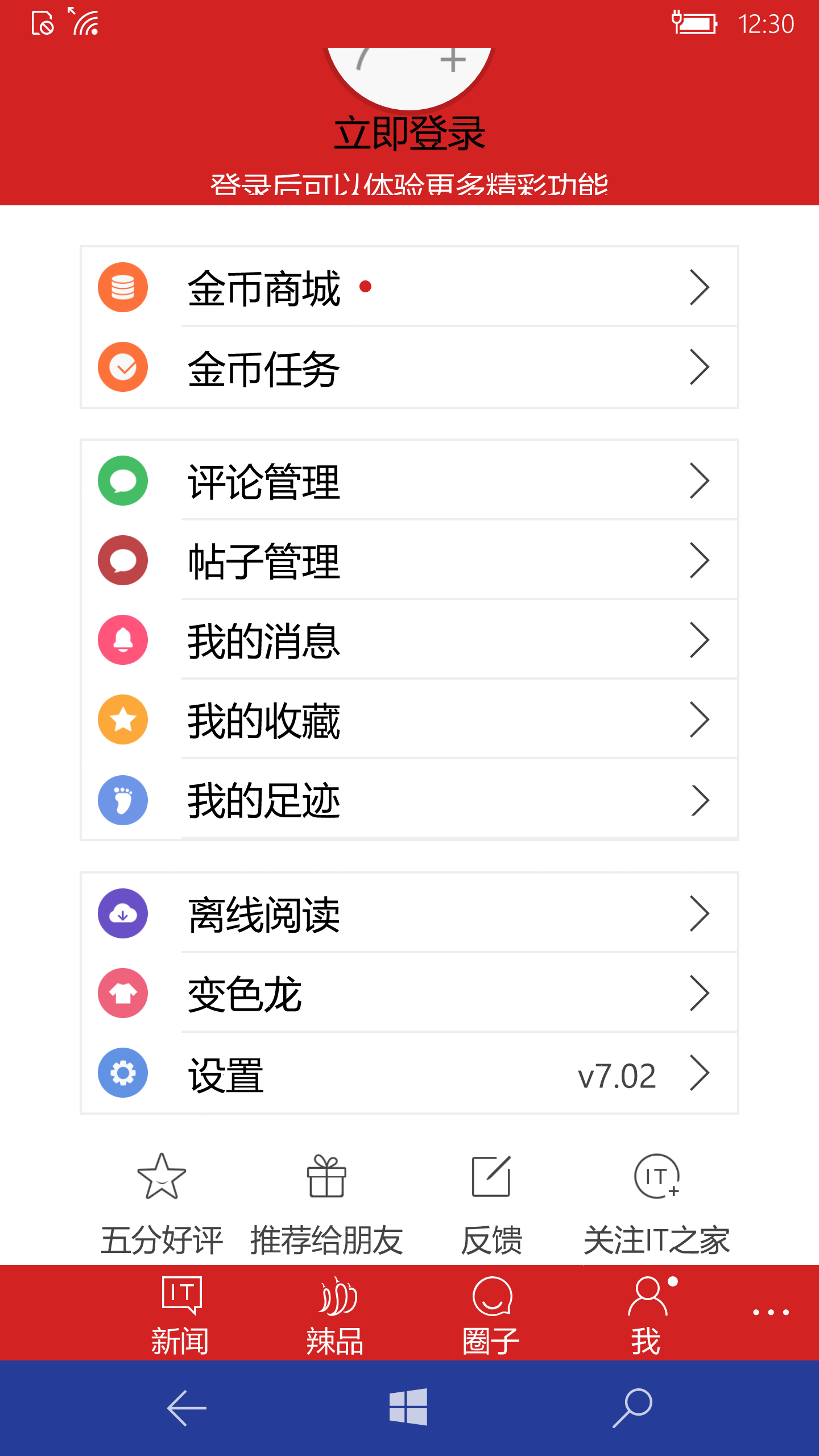The image size is (819, 1456).
Task: Tap 立即登录 to log in
Action: [x=409, y=134]
